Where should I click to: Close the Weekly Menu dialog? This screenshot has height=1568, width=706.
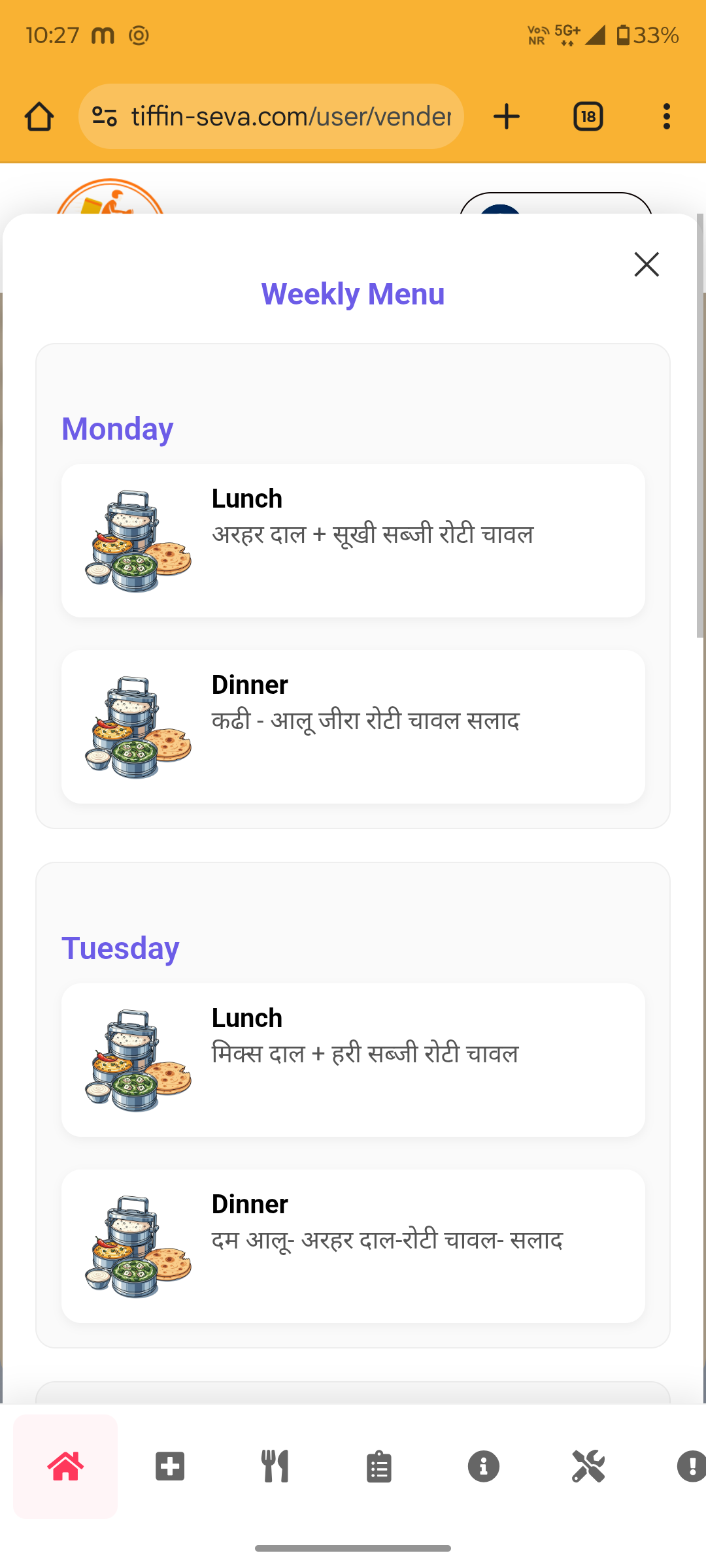point(647,265)
